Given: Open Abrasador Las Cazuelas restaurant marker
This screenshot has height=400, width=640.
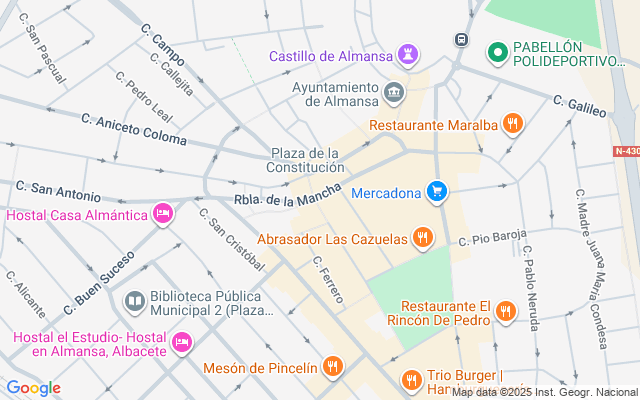Looking at the screenshot, I should point(423,238).
